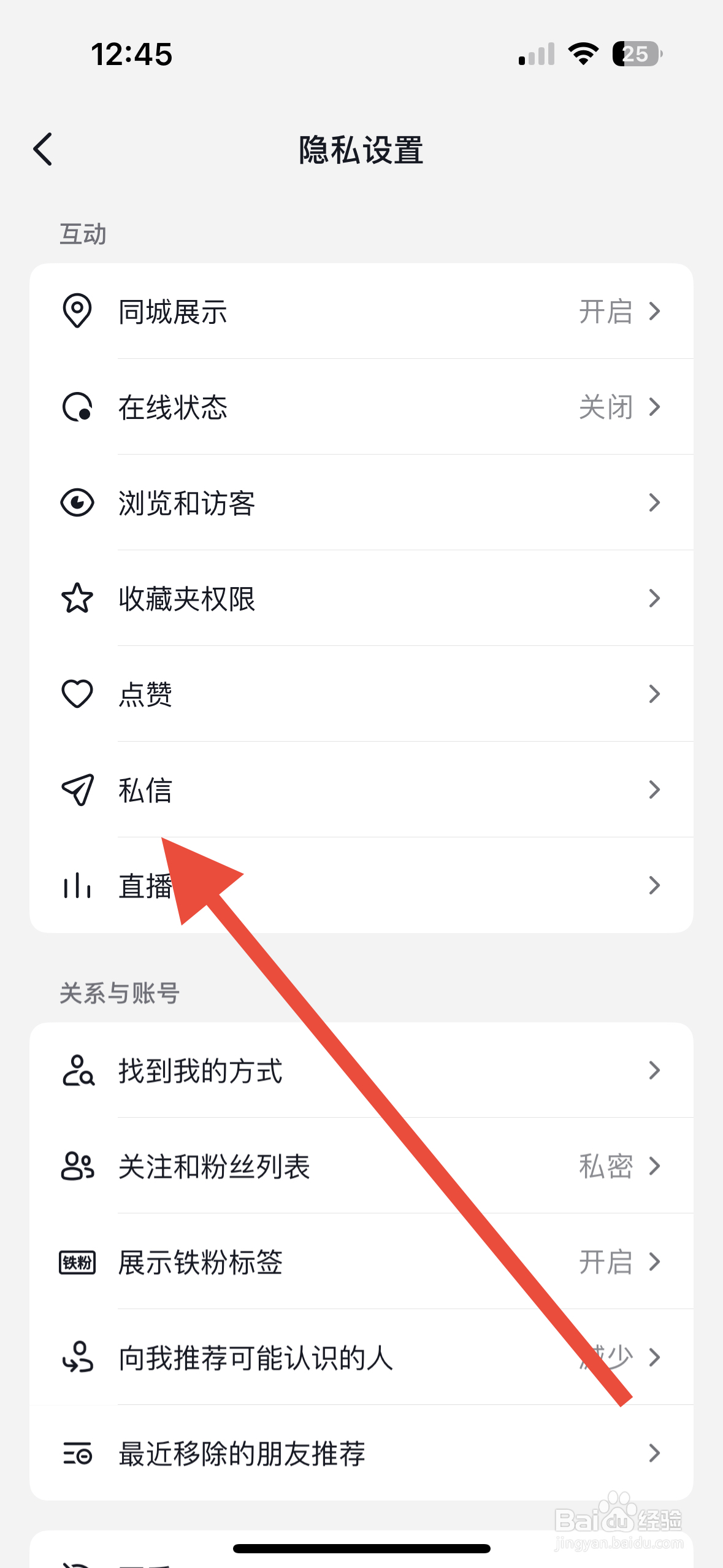Click the bar chart icon beside 直播

pyautogui.click(x=77, y=886)
